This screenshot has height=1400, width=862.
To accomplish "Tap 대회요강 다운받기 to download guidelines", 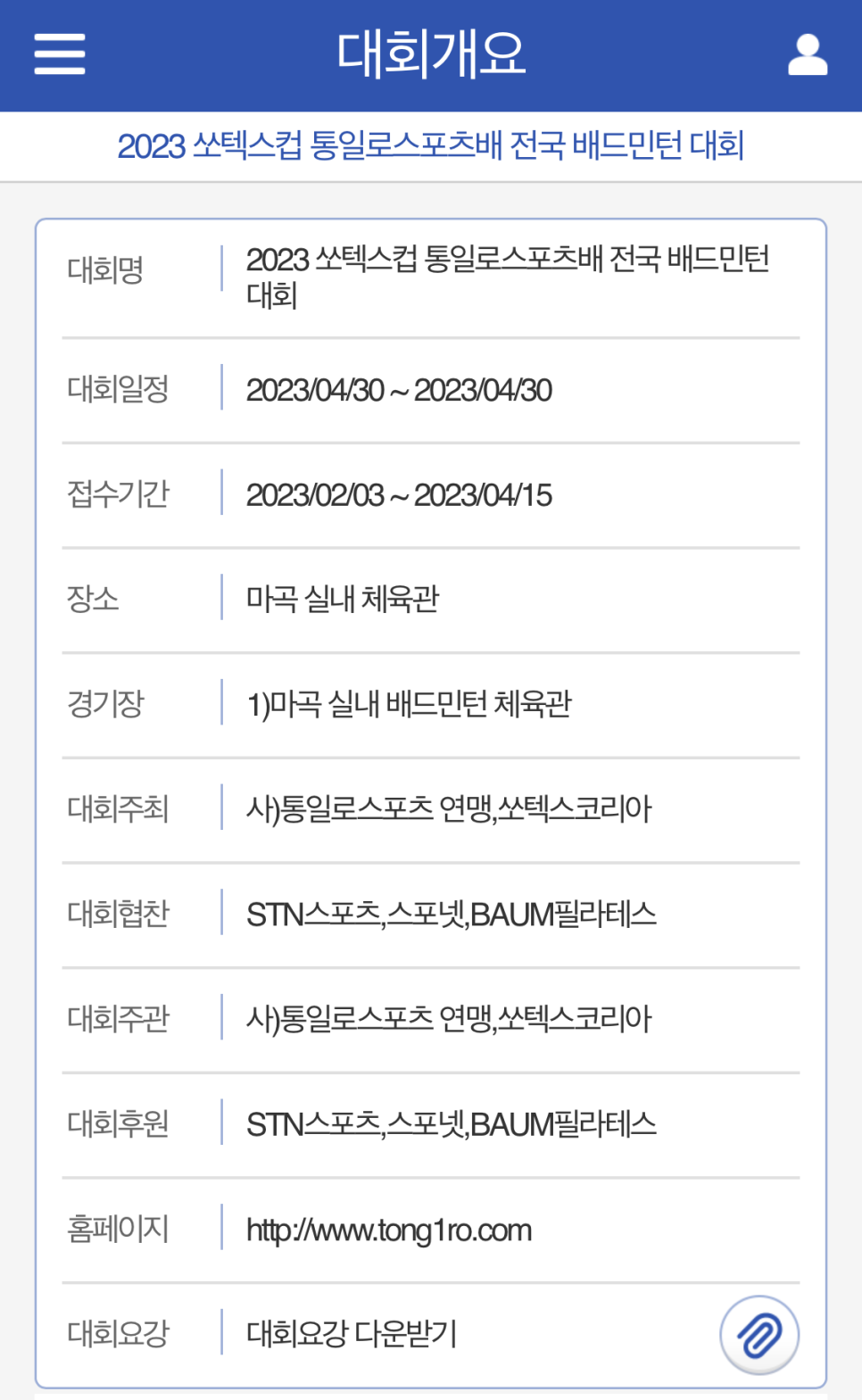I will coord(352,1334).
